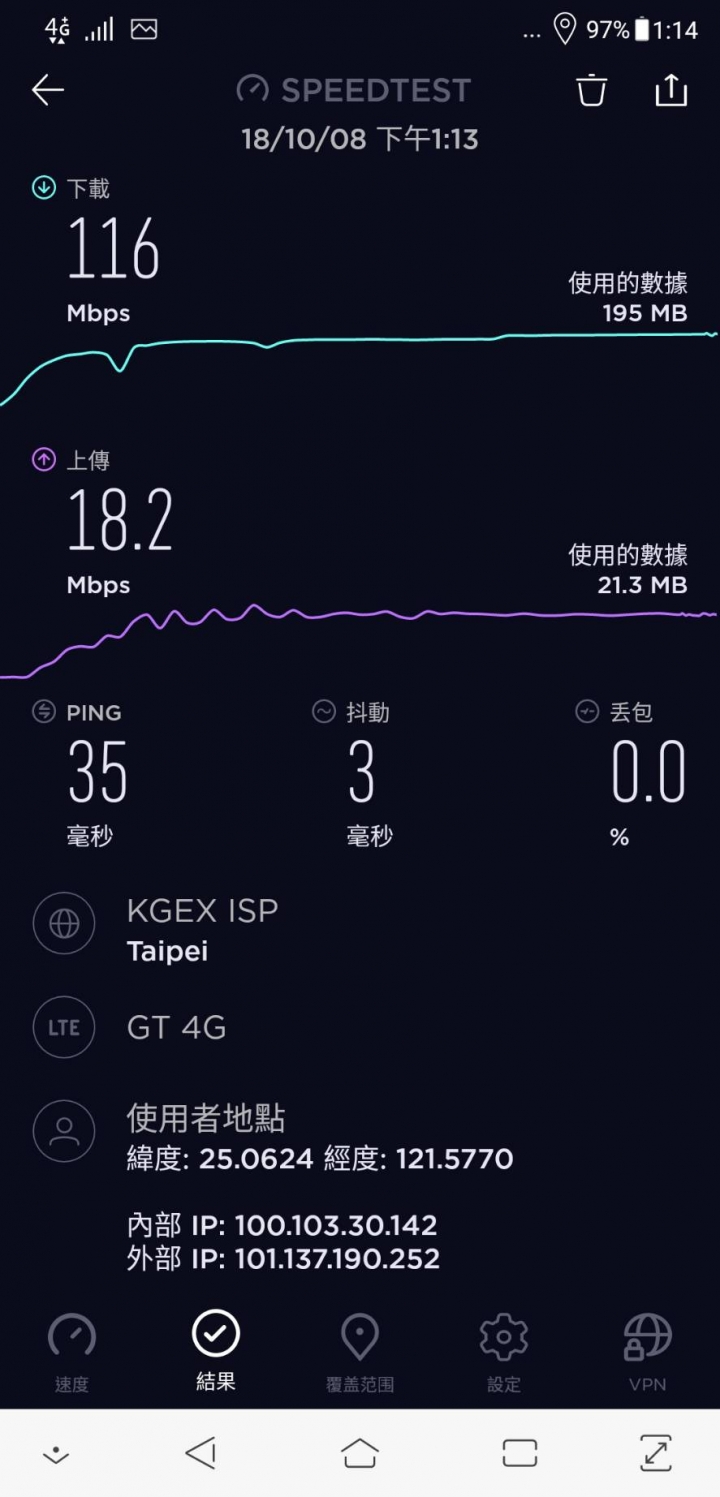720x1497 pixels.
Task: Switch to the 速度 tab
Action: pyautogui.click(x=72, y=1353)
